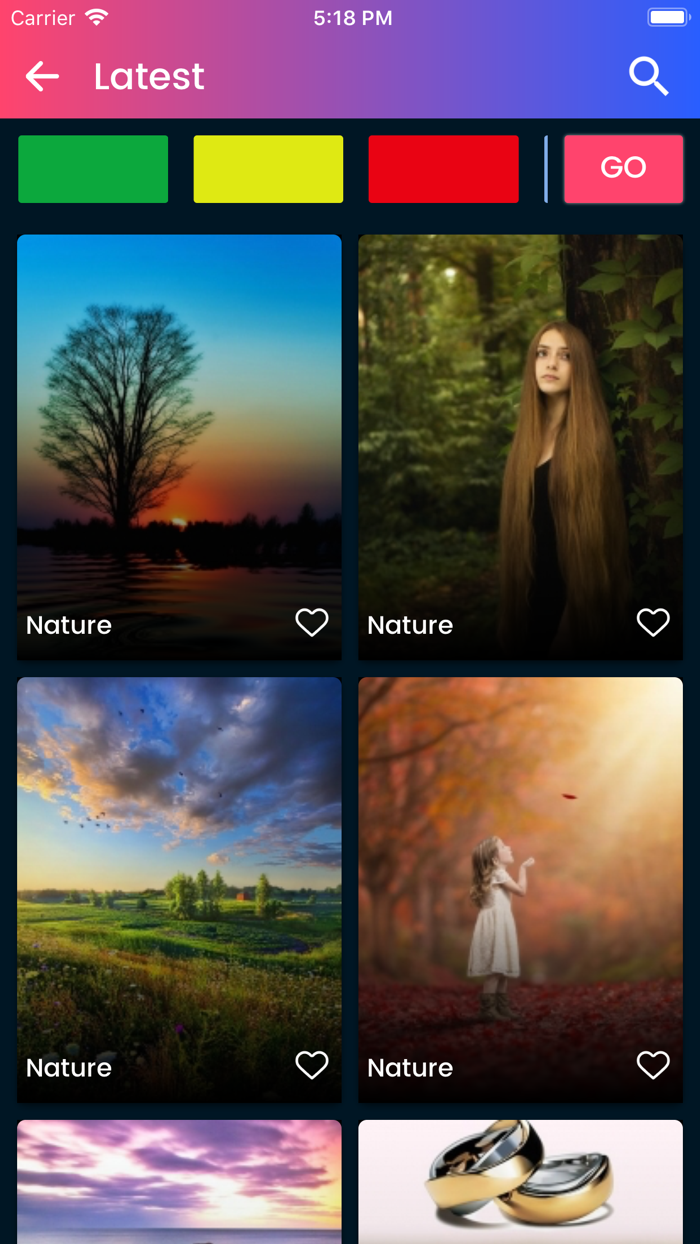
Task: Heart the green meadow wallpaper
Action: 312,1065
